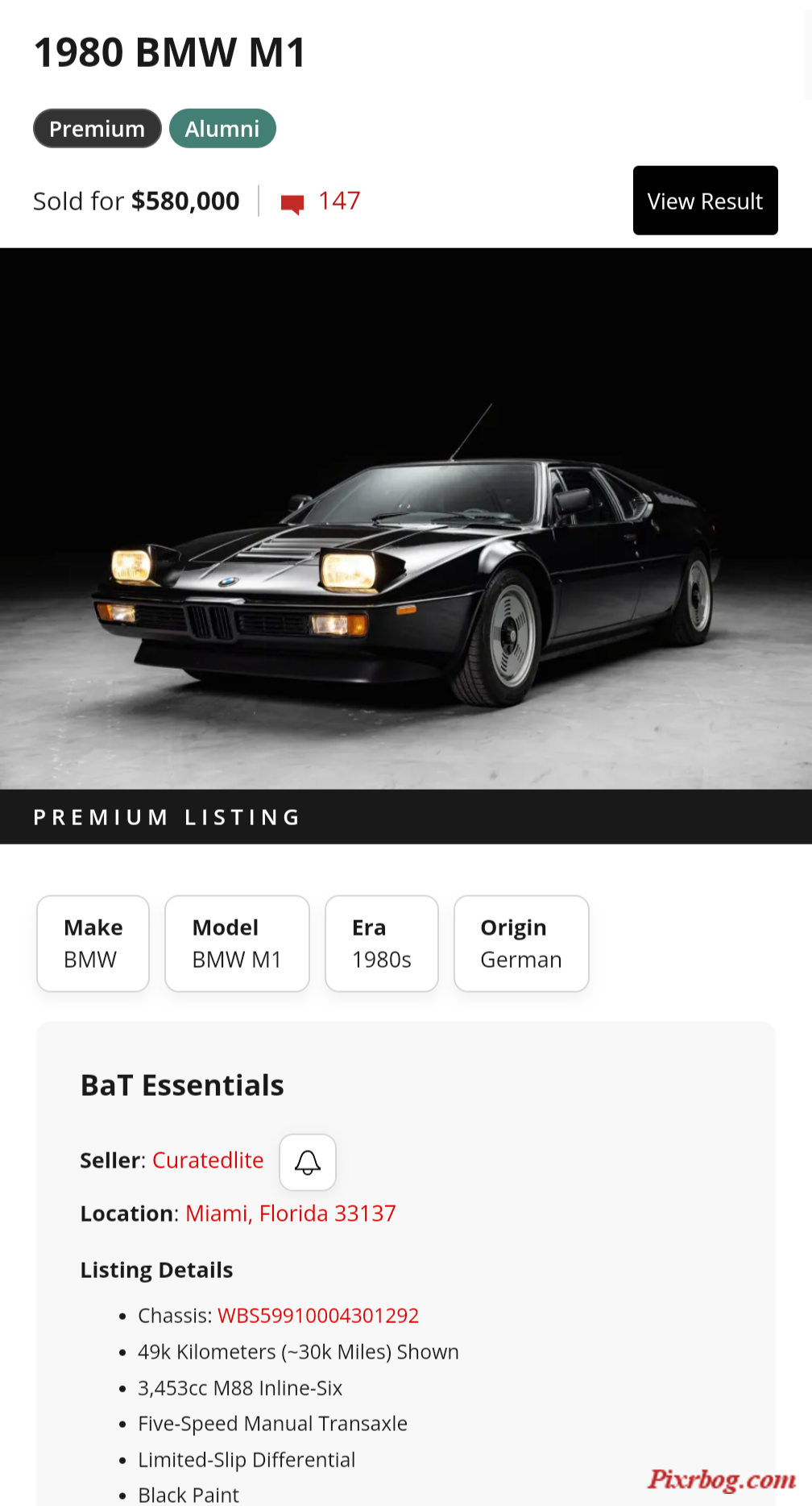Open the 147 comments link
812x1506 pixels.
click(x=321, y=201)
